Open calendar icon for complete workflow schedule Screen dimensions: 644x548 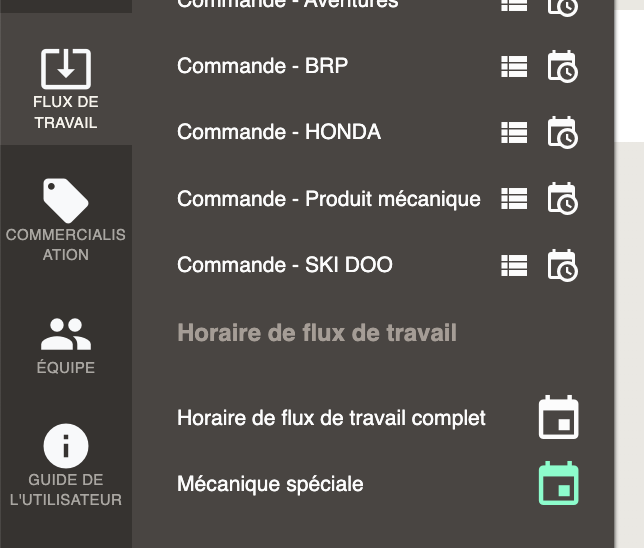(558, 418)
